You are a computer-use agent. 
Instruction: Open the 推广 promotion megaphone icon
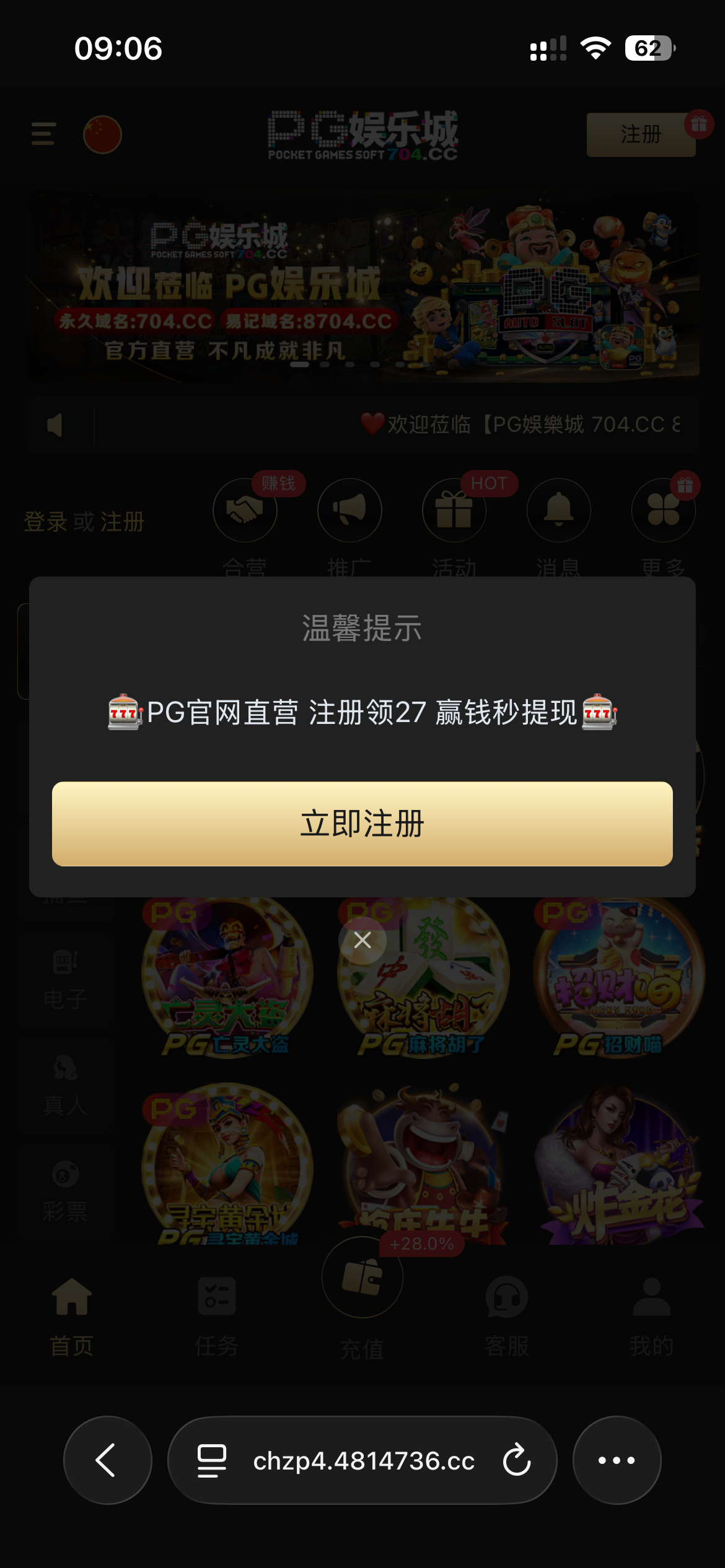click(349, 510)
